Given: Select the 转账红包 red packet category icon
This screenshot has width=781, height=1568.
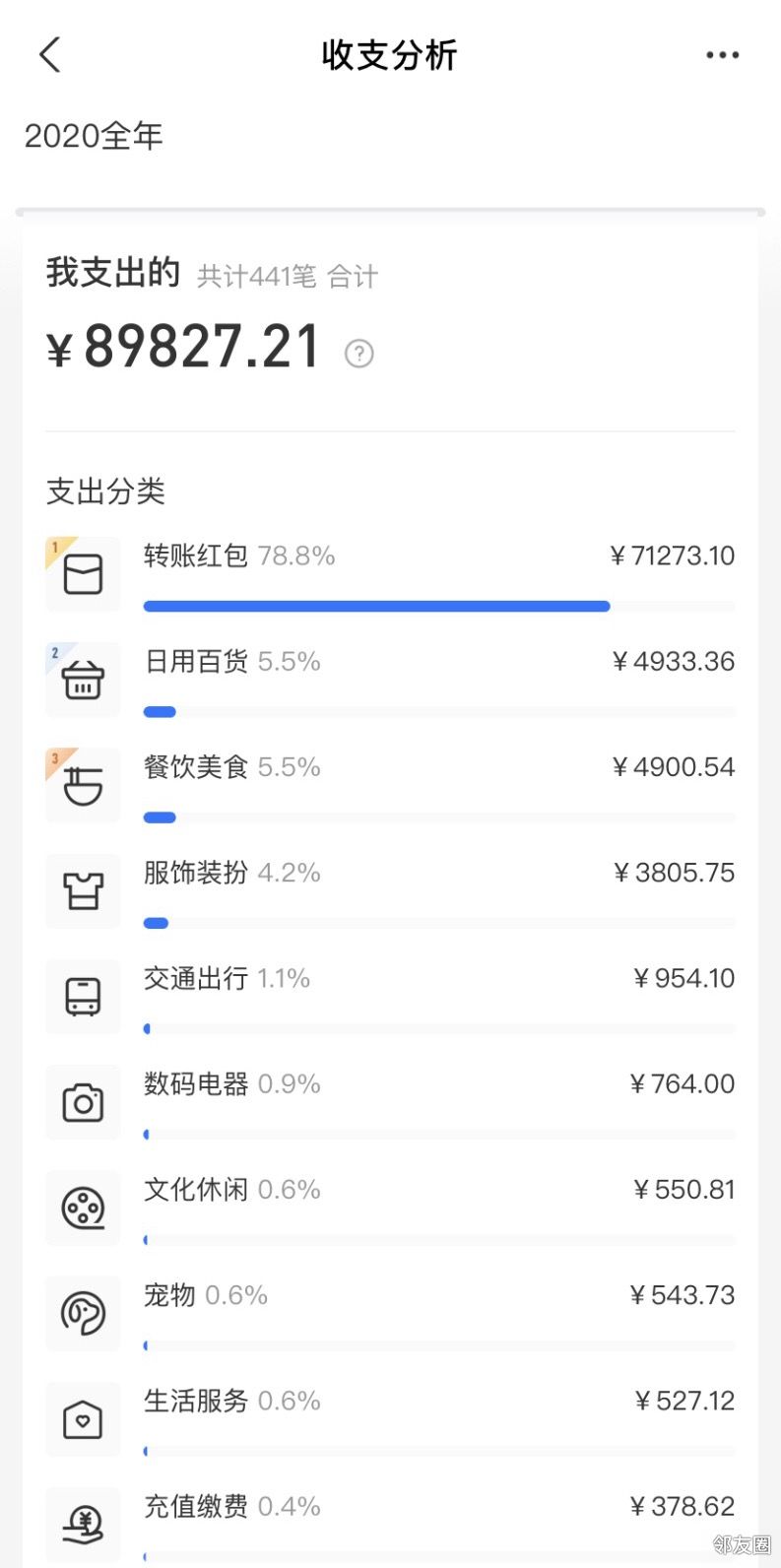Looking at the screenshot, I should coord(83,574).
